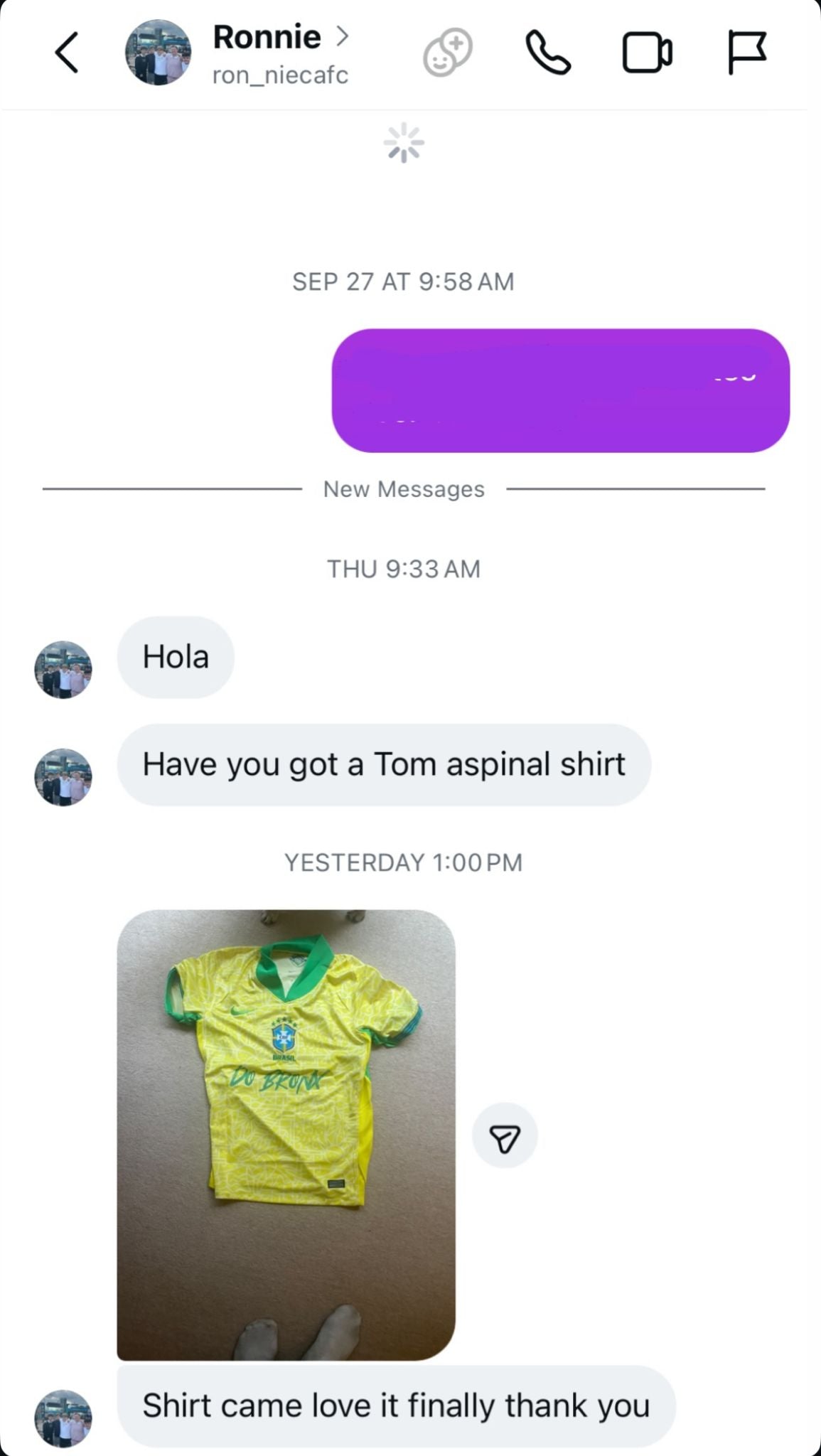Start a voice call with Ronnie
The width and height of the screenshot is (821, 1456).
[x=547, y=53]
